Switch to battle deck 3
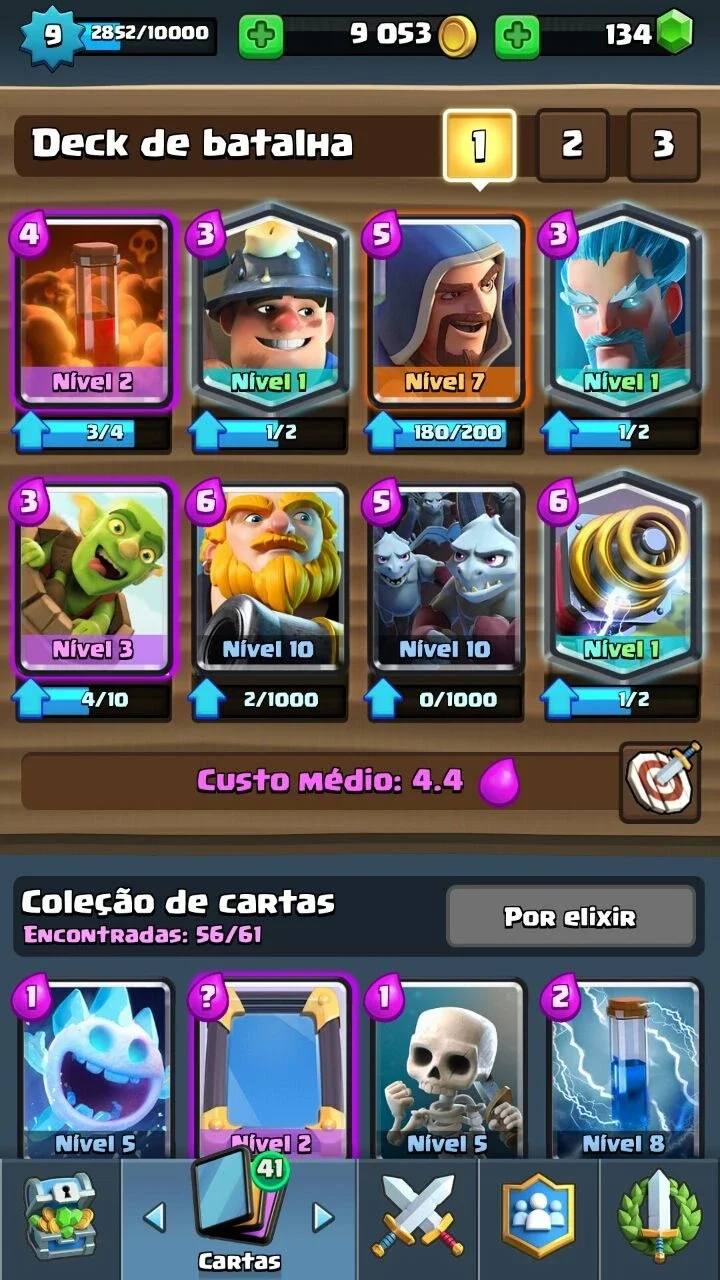 pos(663,145)
